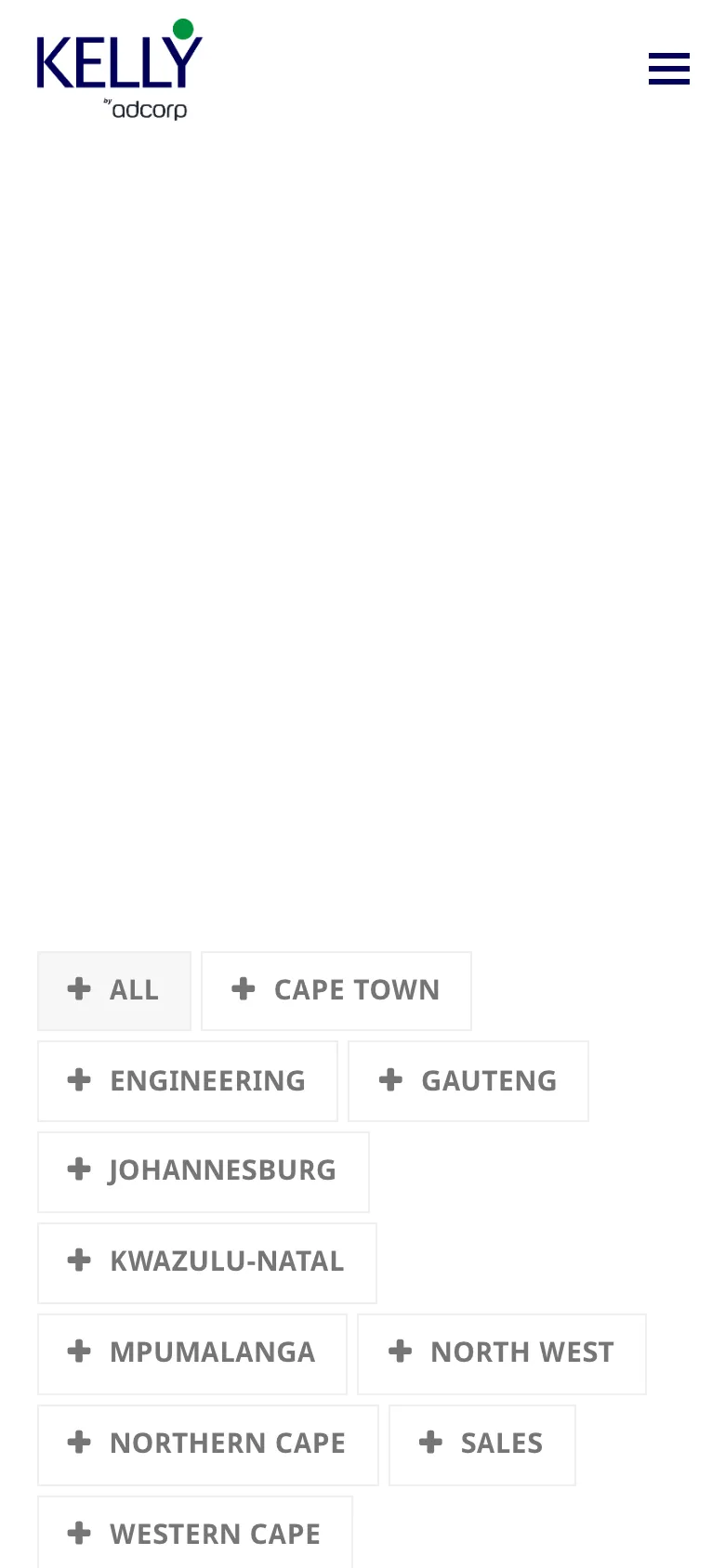Choose the Northern Cape filter
The width and height of the screenshot is (725, 1568).
tap(208, 1444)
